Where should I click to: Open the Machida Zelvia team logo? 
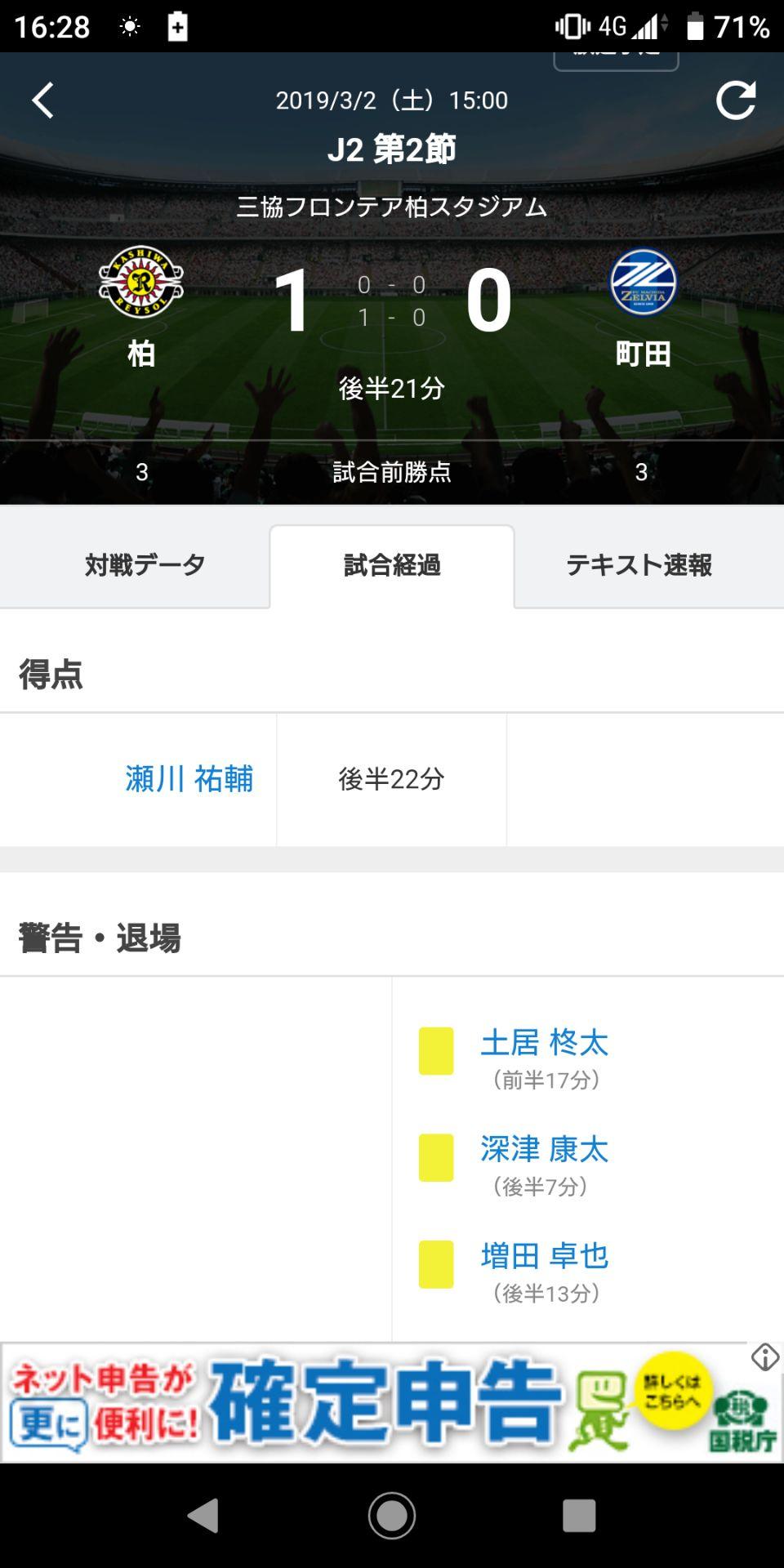pyautogui.click(x=643, y=283)
